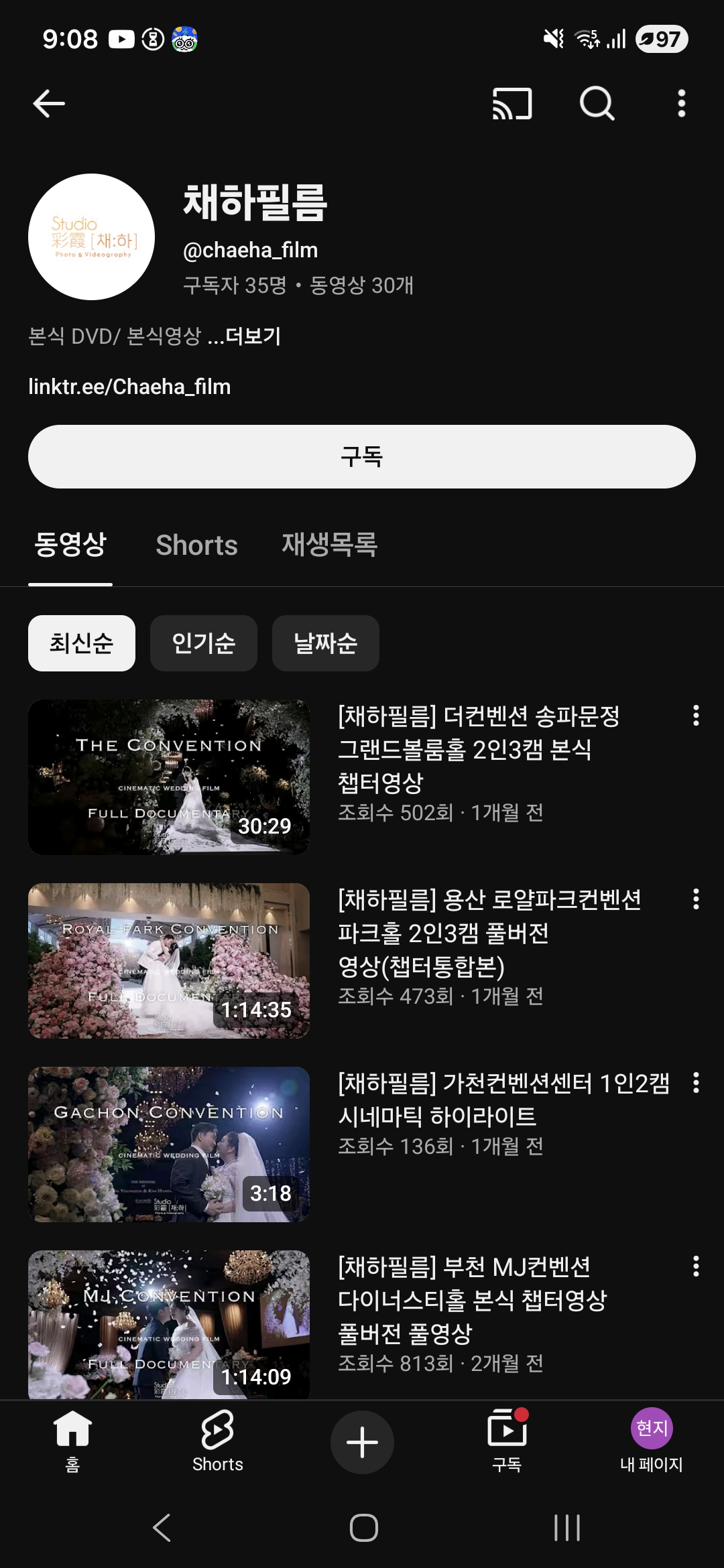Expand channel description via 더보기
This screenshot has width=724, height=1568.
[x=253, y=336]
